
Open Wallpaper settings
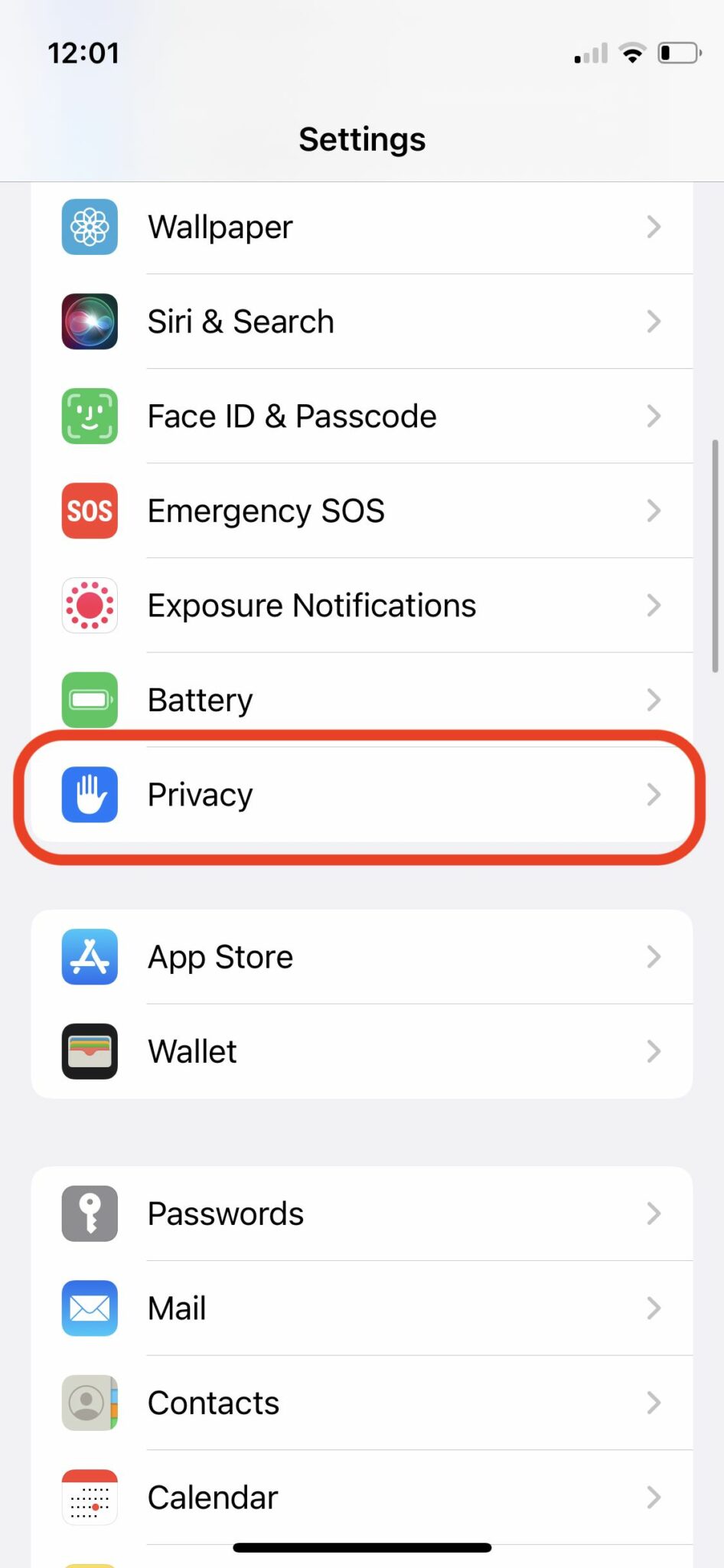tap(362, 227)
